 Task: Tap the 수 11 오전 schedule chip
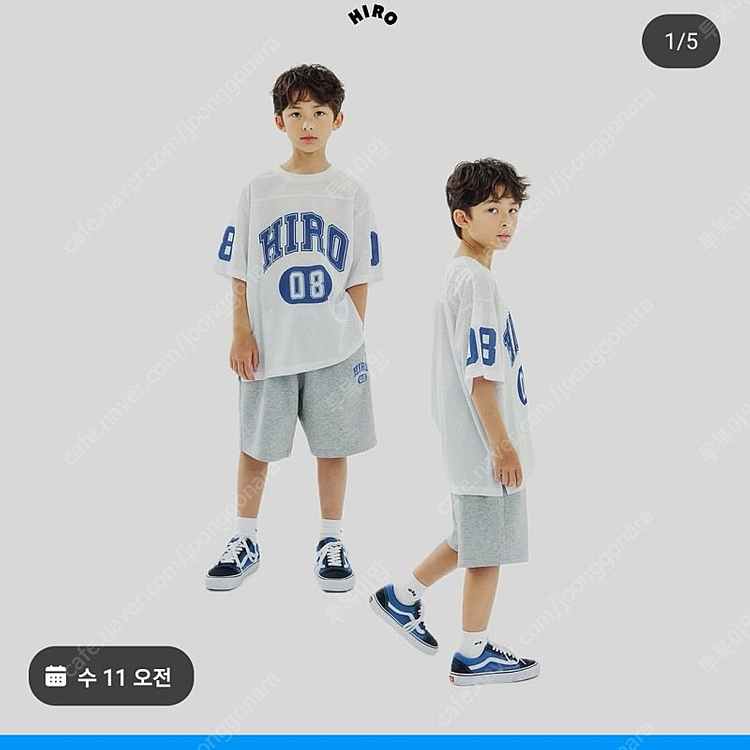pyautogui.click(x=110, y=676)
